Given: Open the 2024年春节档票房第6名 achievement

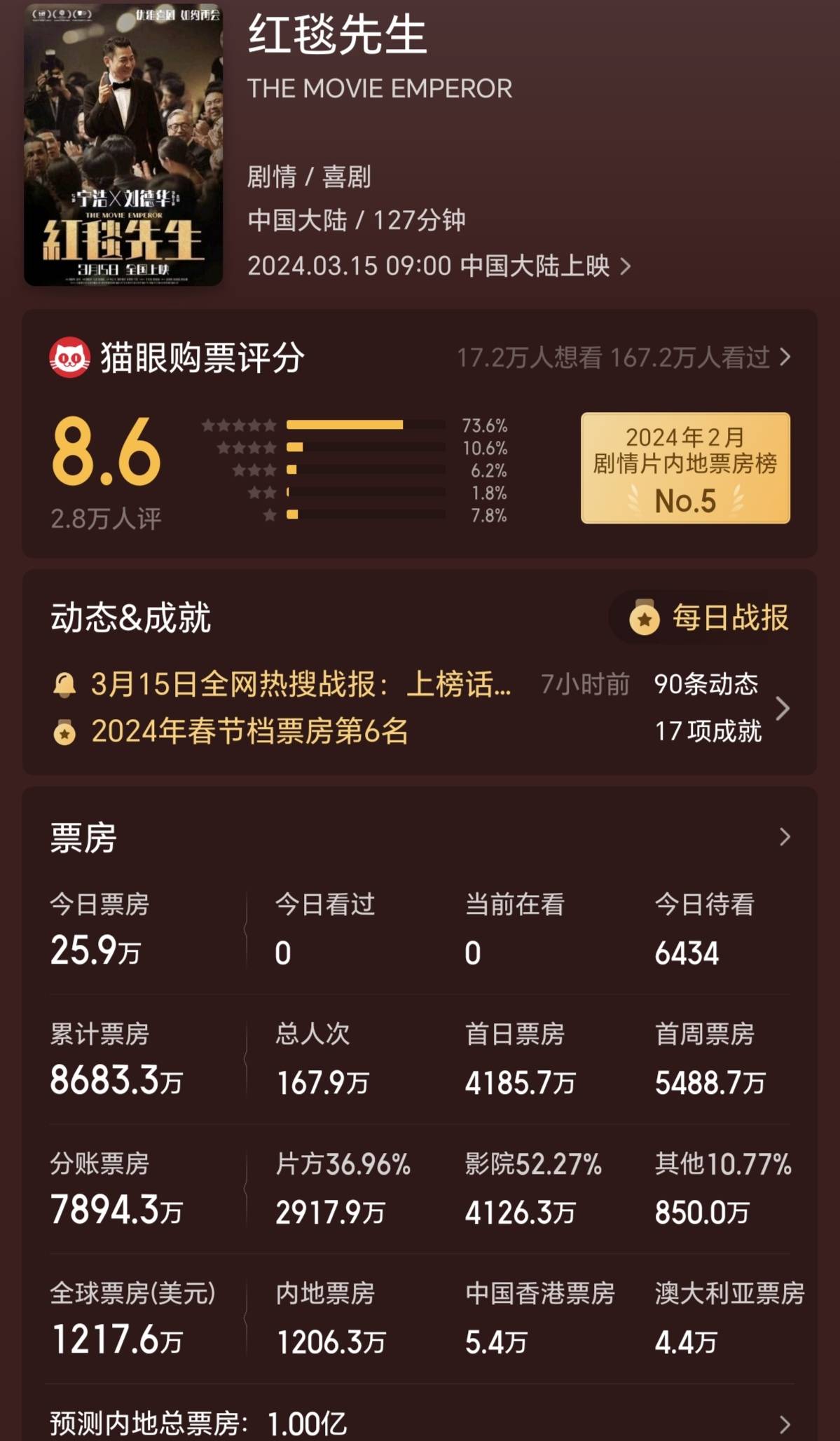Looking at the screenshot, I should coord(249,732).
